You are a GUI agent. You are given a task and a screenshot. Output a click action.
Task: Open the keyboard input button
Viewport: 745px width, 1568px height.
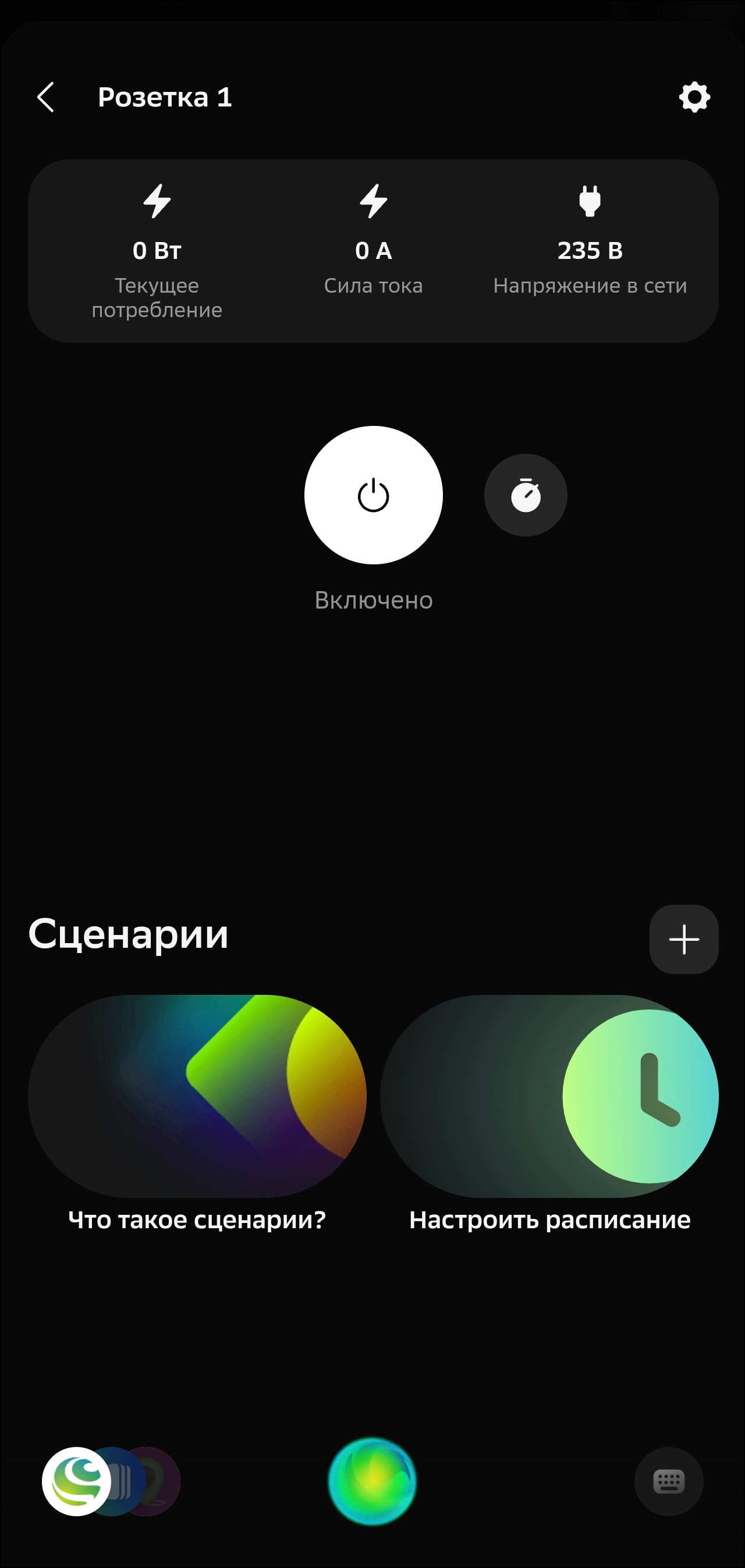pyautogui.click(x=668, y=1481)
